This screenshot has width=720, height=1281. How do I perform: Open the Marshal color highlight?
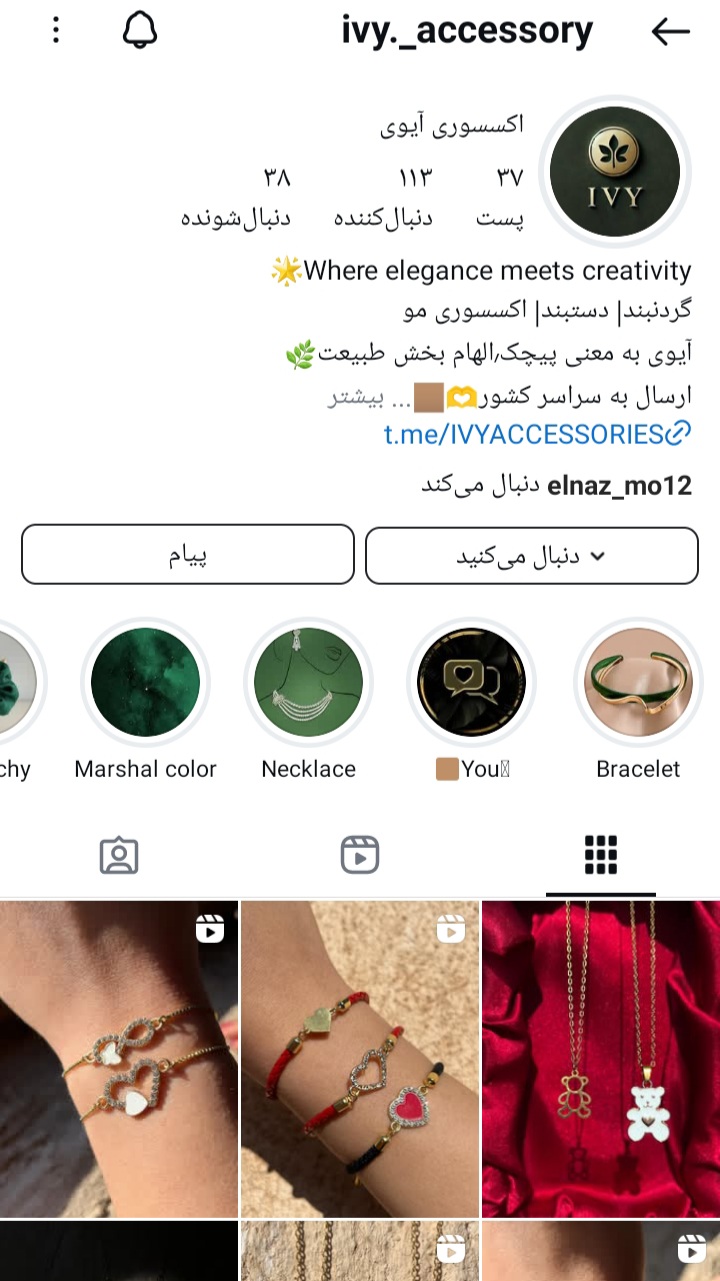(x=145, y=683)
